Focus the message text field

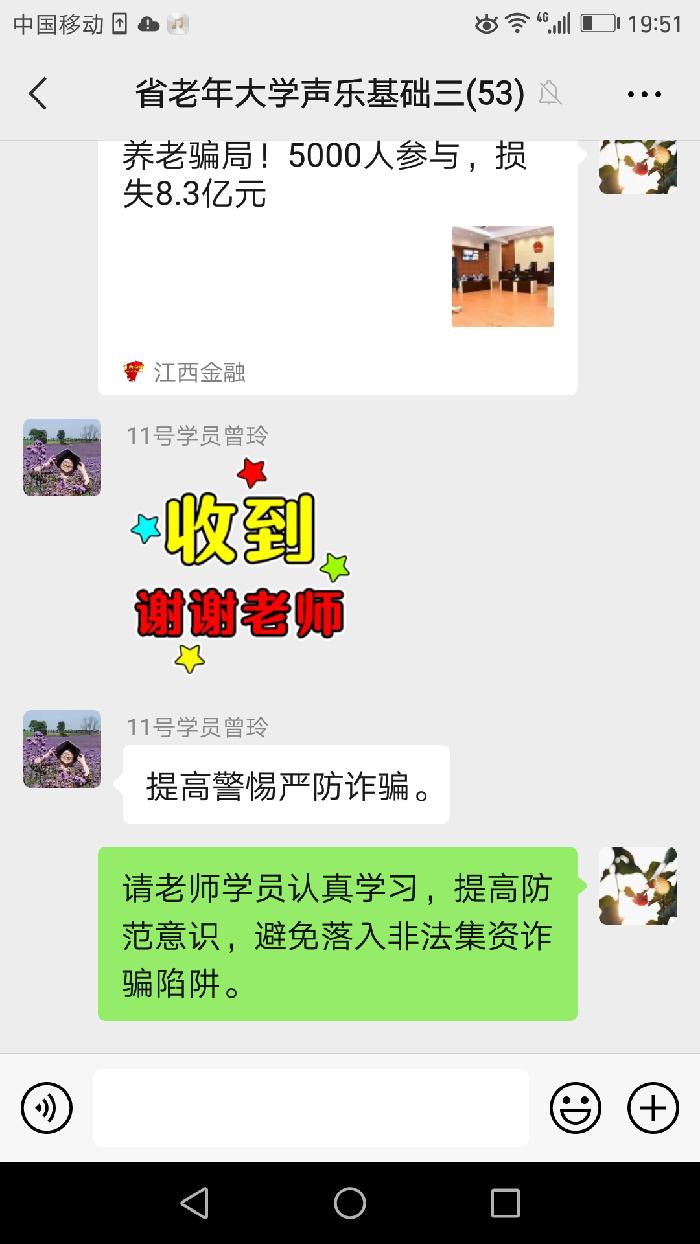coord(311,1108)
